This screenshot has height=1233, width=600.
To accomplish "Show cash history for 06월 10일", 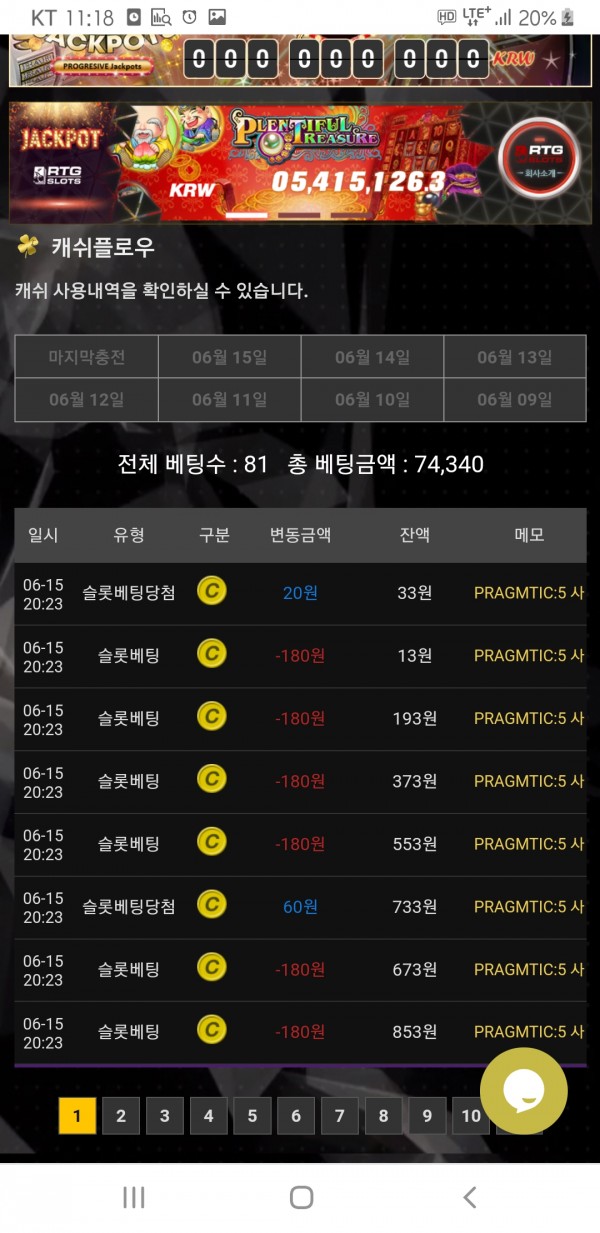I will click(372, 400).
